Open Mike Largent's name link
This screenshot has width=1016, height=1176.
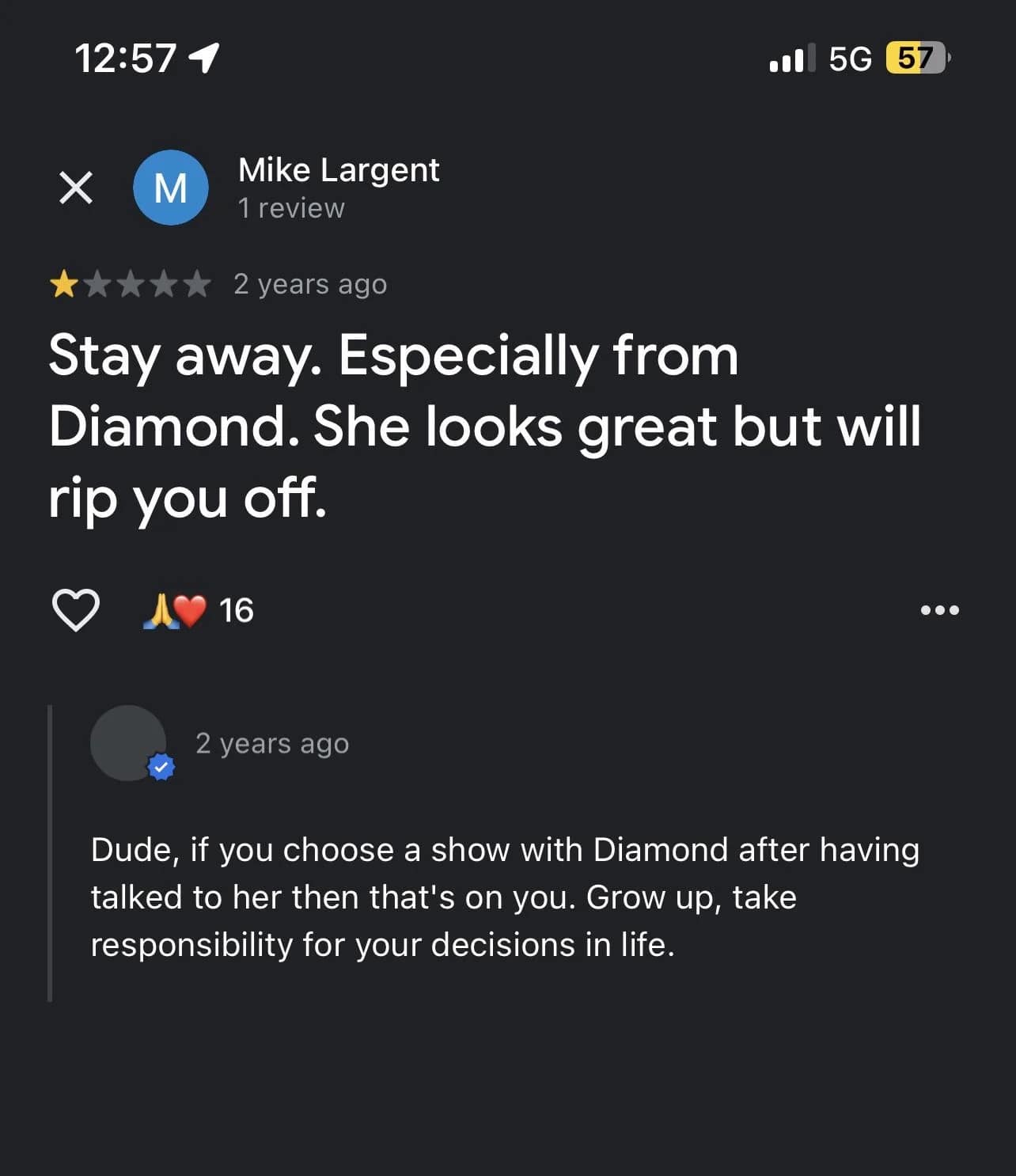339,170
